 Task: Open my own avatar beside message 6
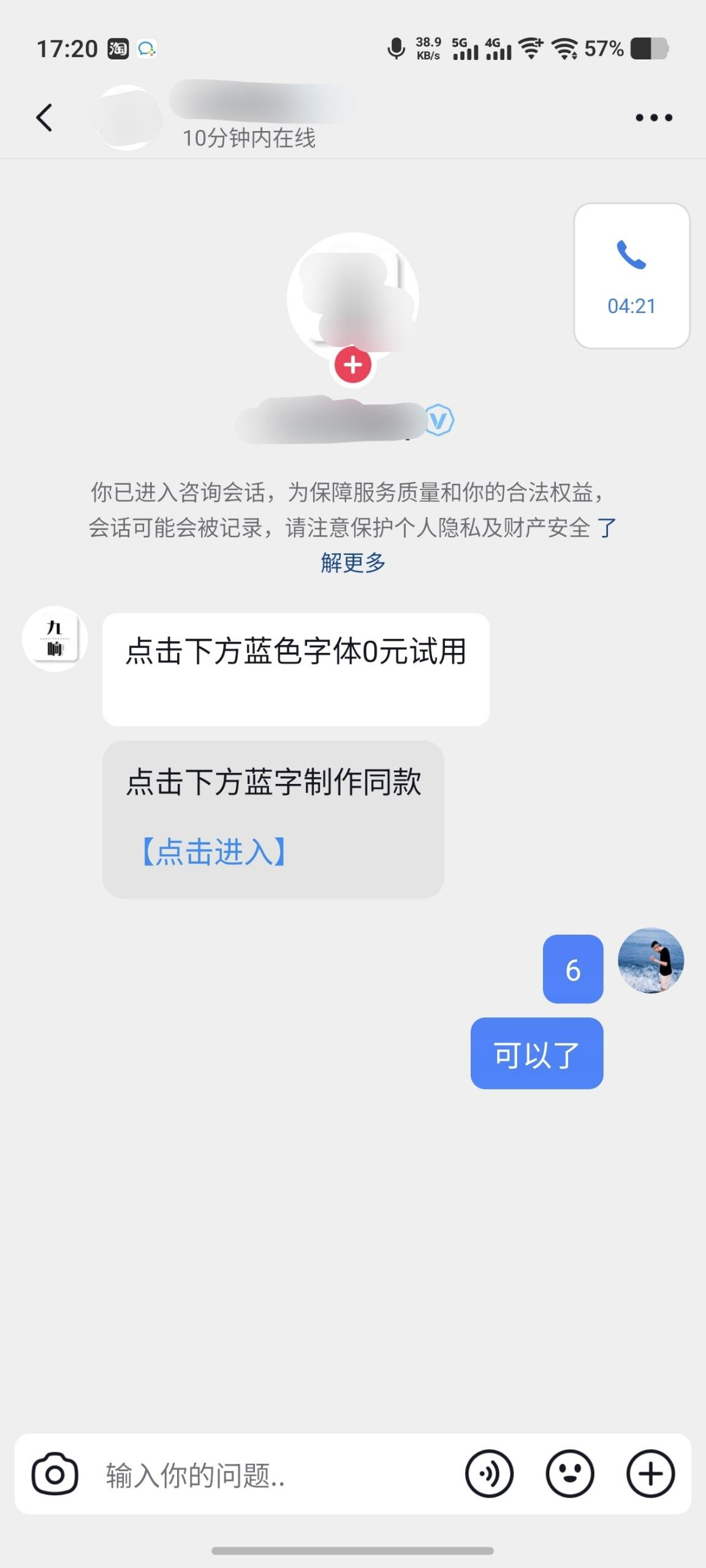tap(650, 960)
